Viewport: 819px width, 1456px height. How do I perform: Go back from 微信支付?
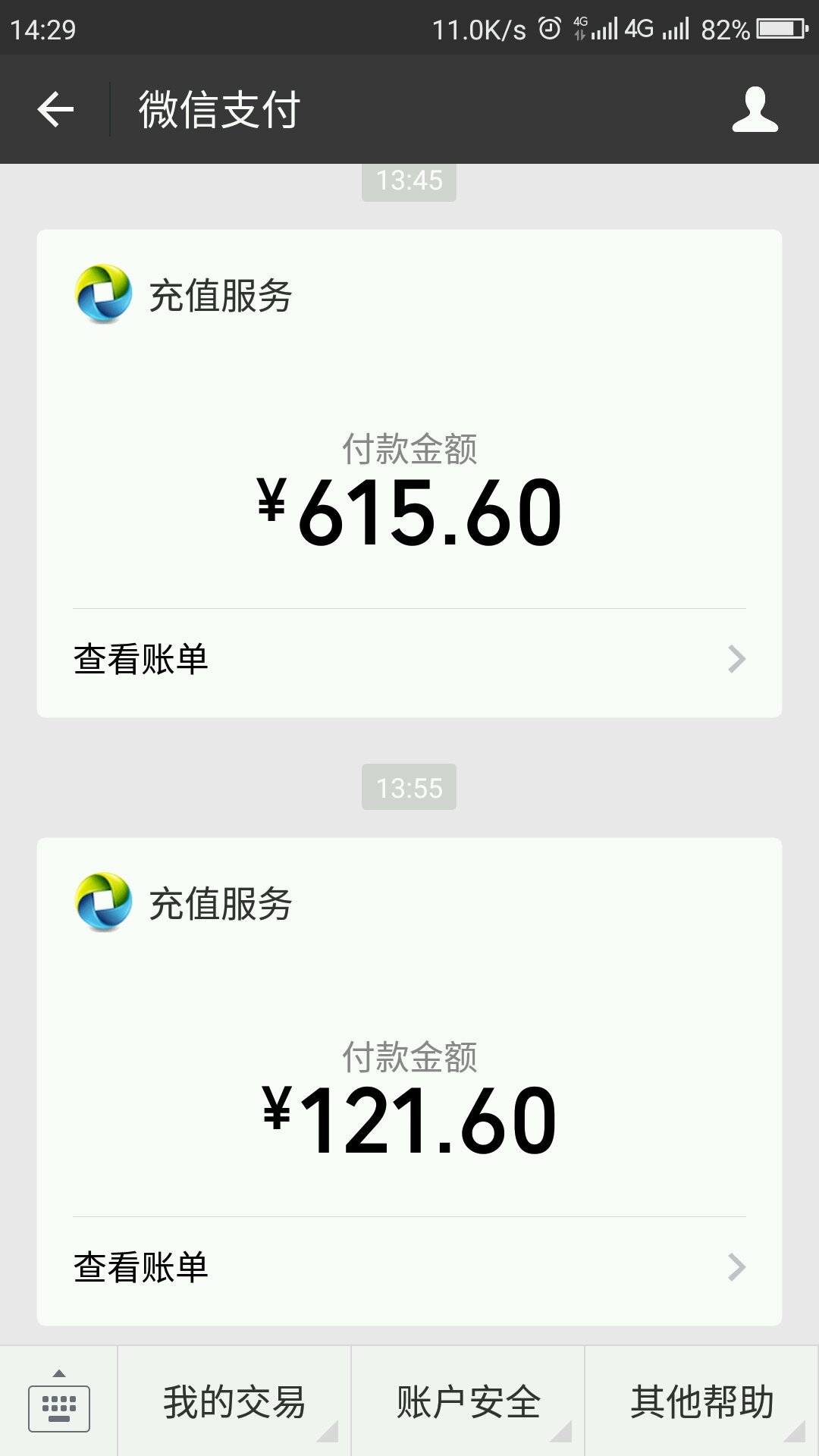pyautogui.click(x=55, y=110)
